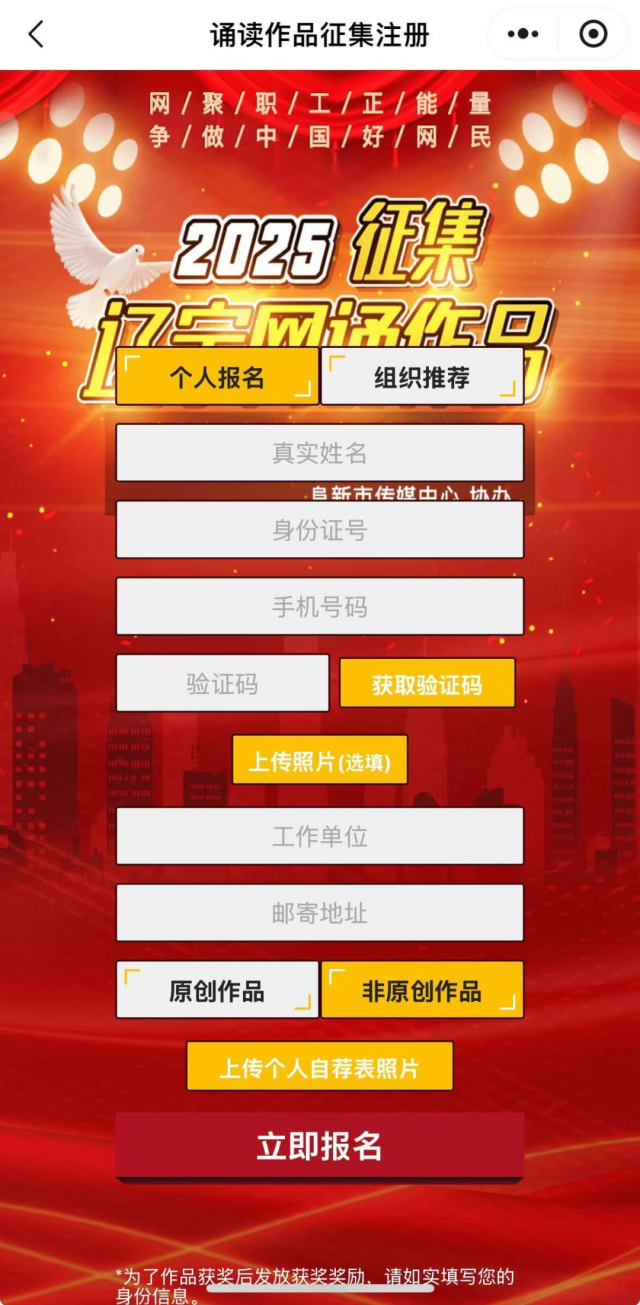The width and height of the screenshot is (640, 1305).
Task: Tap the 真实姓名 input field
Action: coord(320,453)
